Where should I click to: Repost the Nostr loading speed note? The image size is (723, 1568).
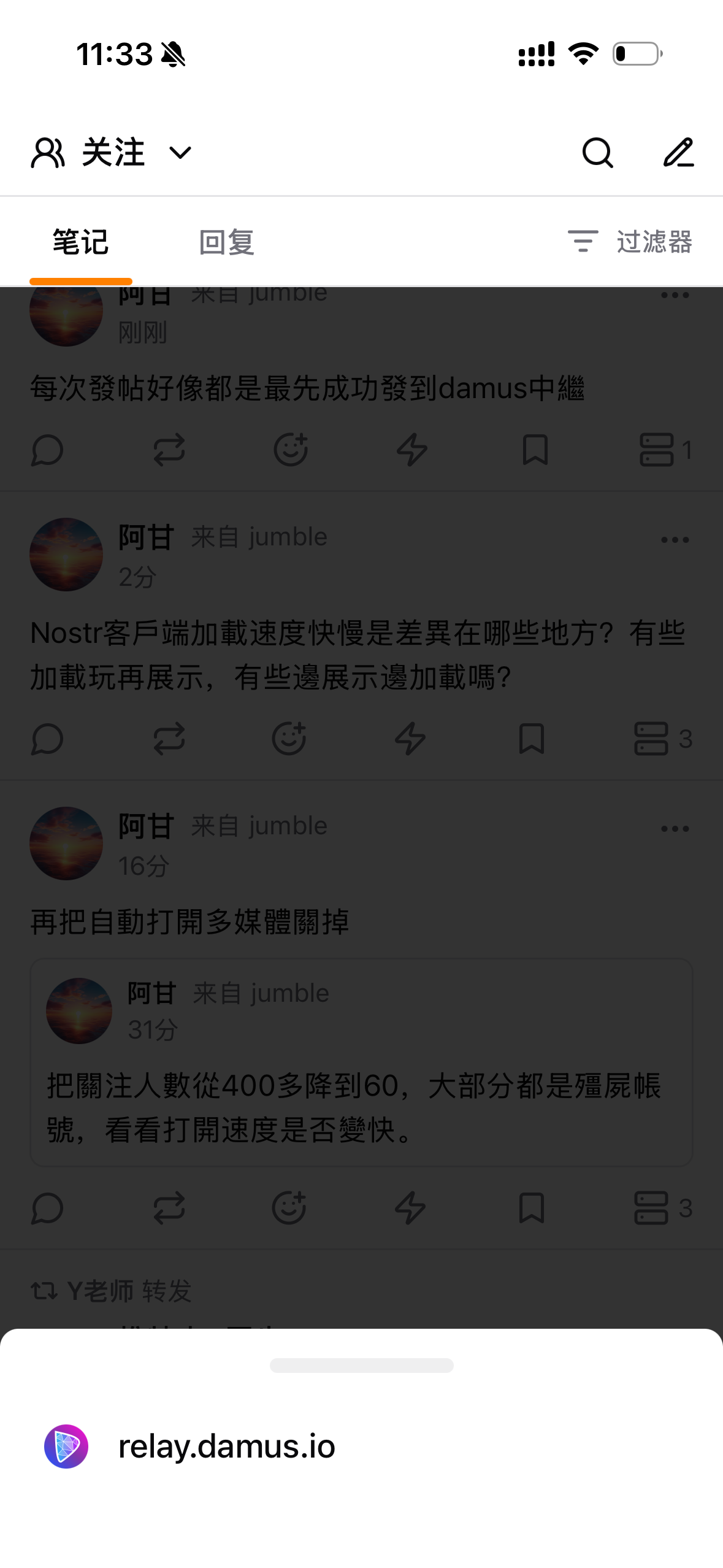pos(169,739)
